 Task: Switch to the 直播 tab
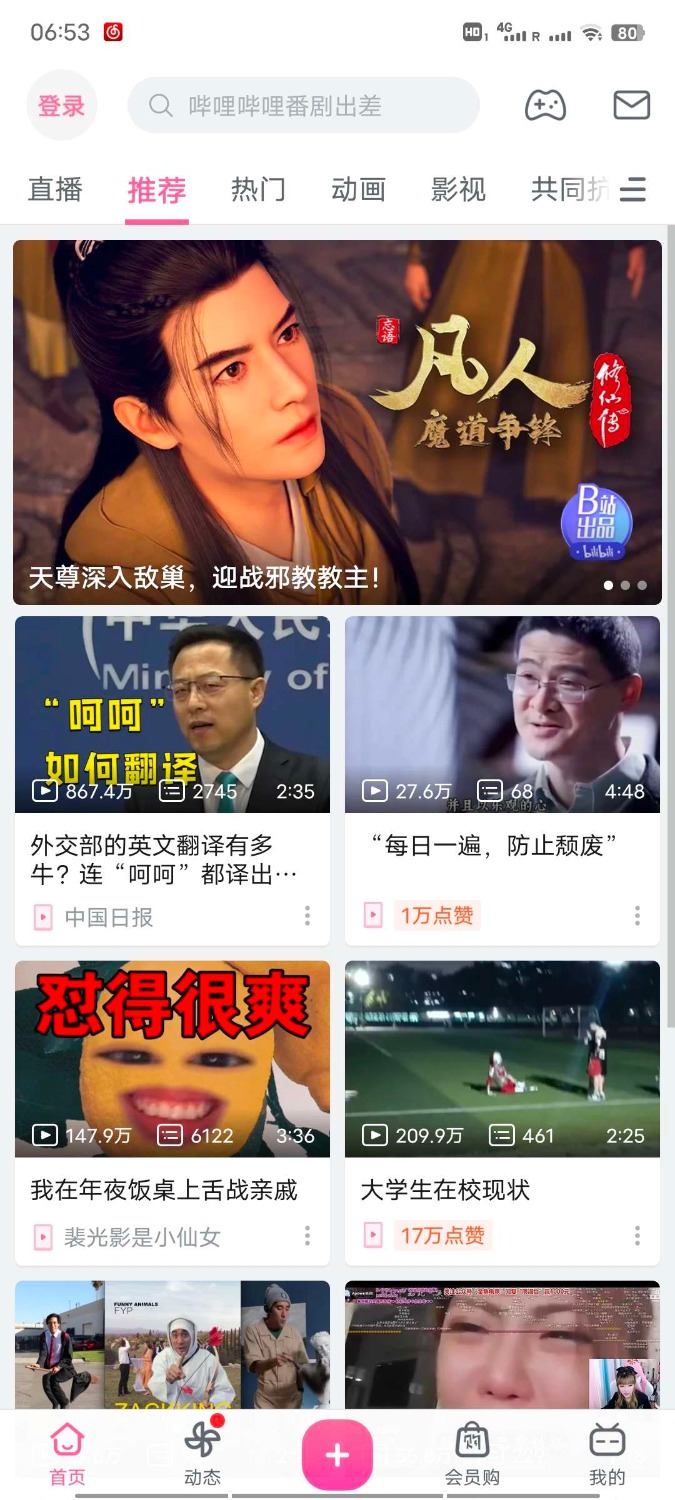(x=55, y=189)
